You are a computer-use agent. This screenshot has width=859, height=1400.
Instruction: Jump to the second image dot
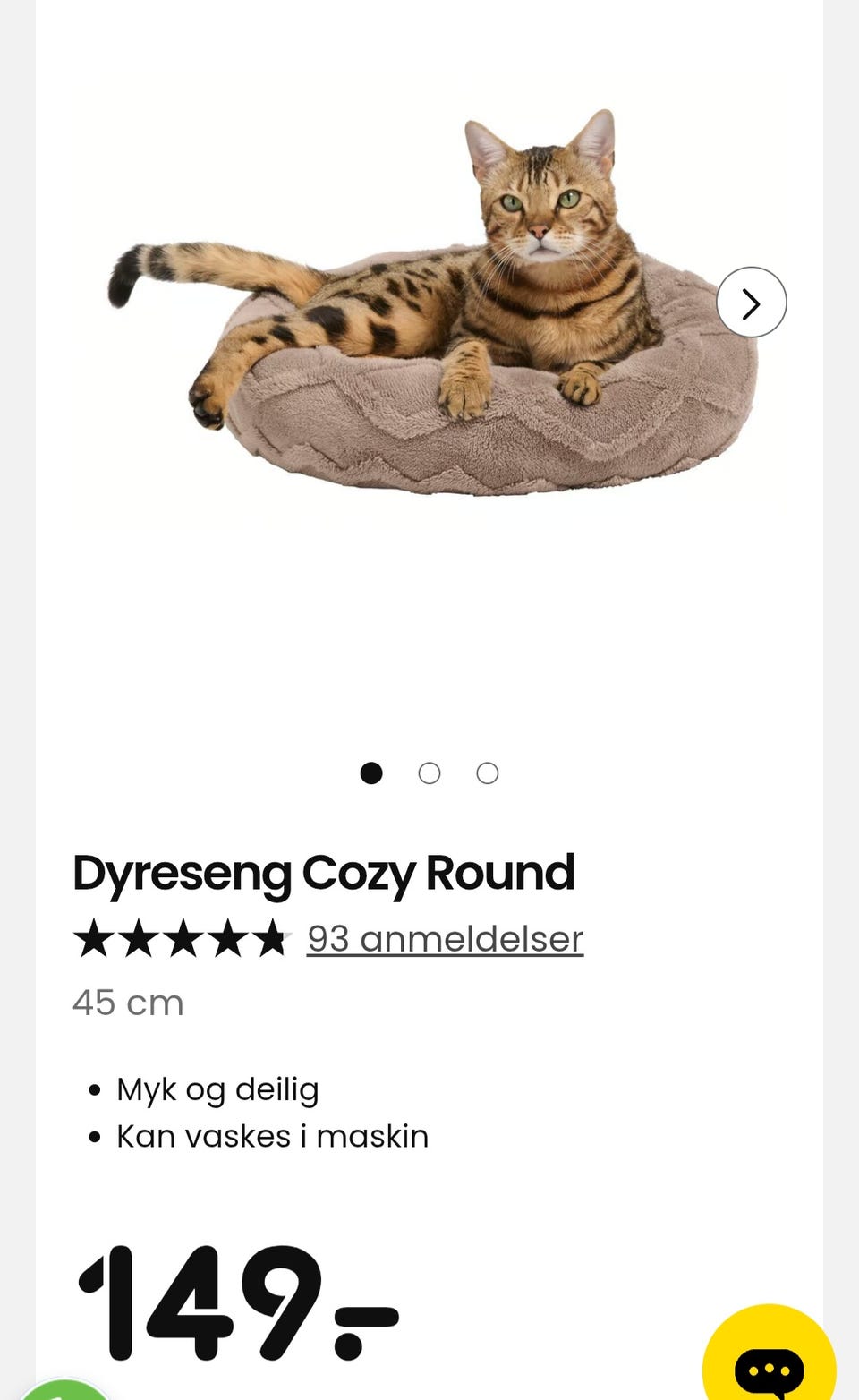click(429, 773)
